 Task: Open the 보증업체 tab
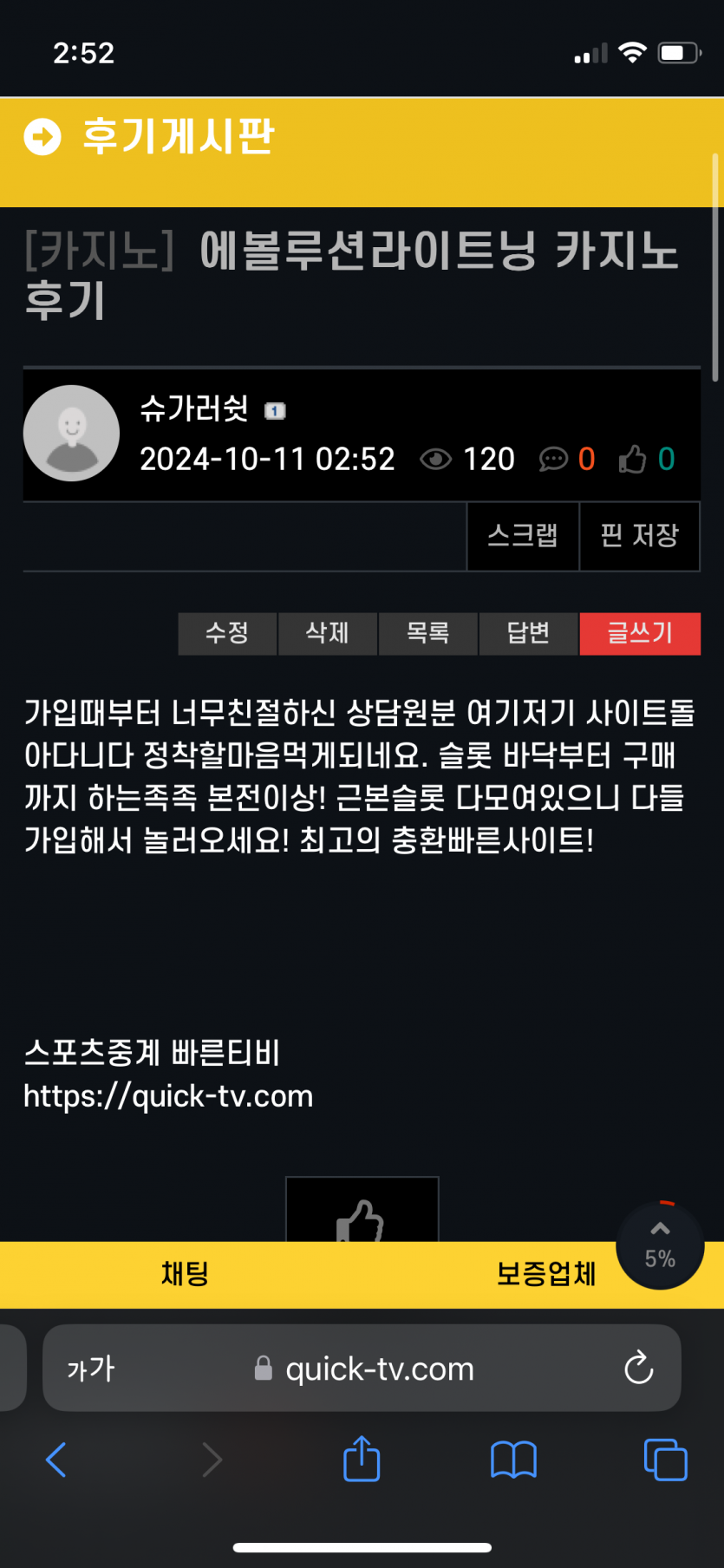(x=546, y=1274)
